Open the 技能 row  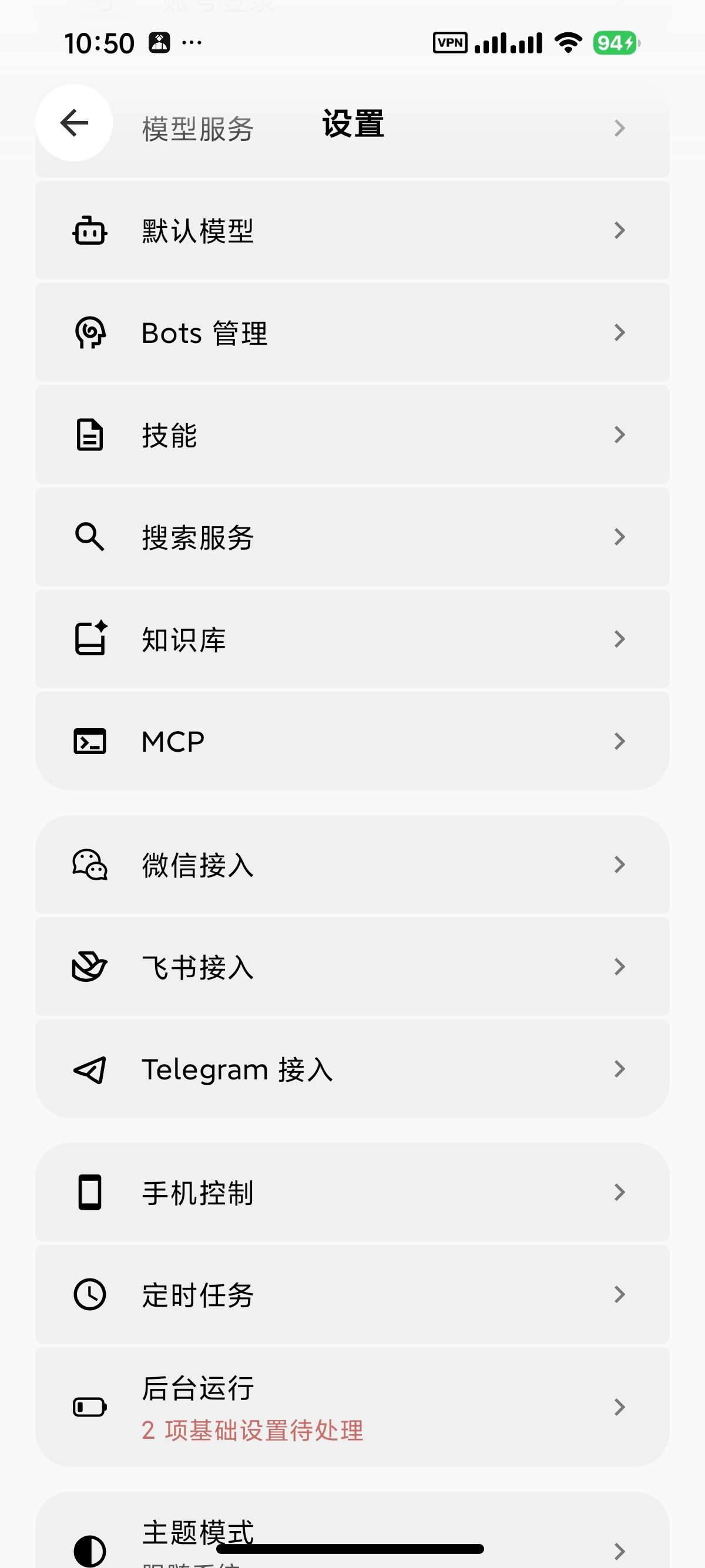coord(352,435)
